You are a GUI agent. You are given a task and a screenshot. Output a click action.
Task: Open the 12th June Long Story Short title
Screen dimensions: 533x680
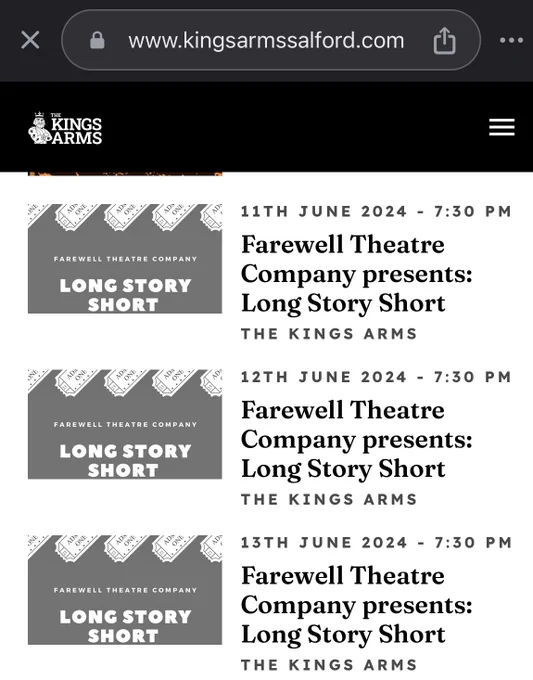356,439
